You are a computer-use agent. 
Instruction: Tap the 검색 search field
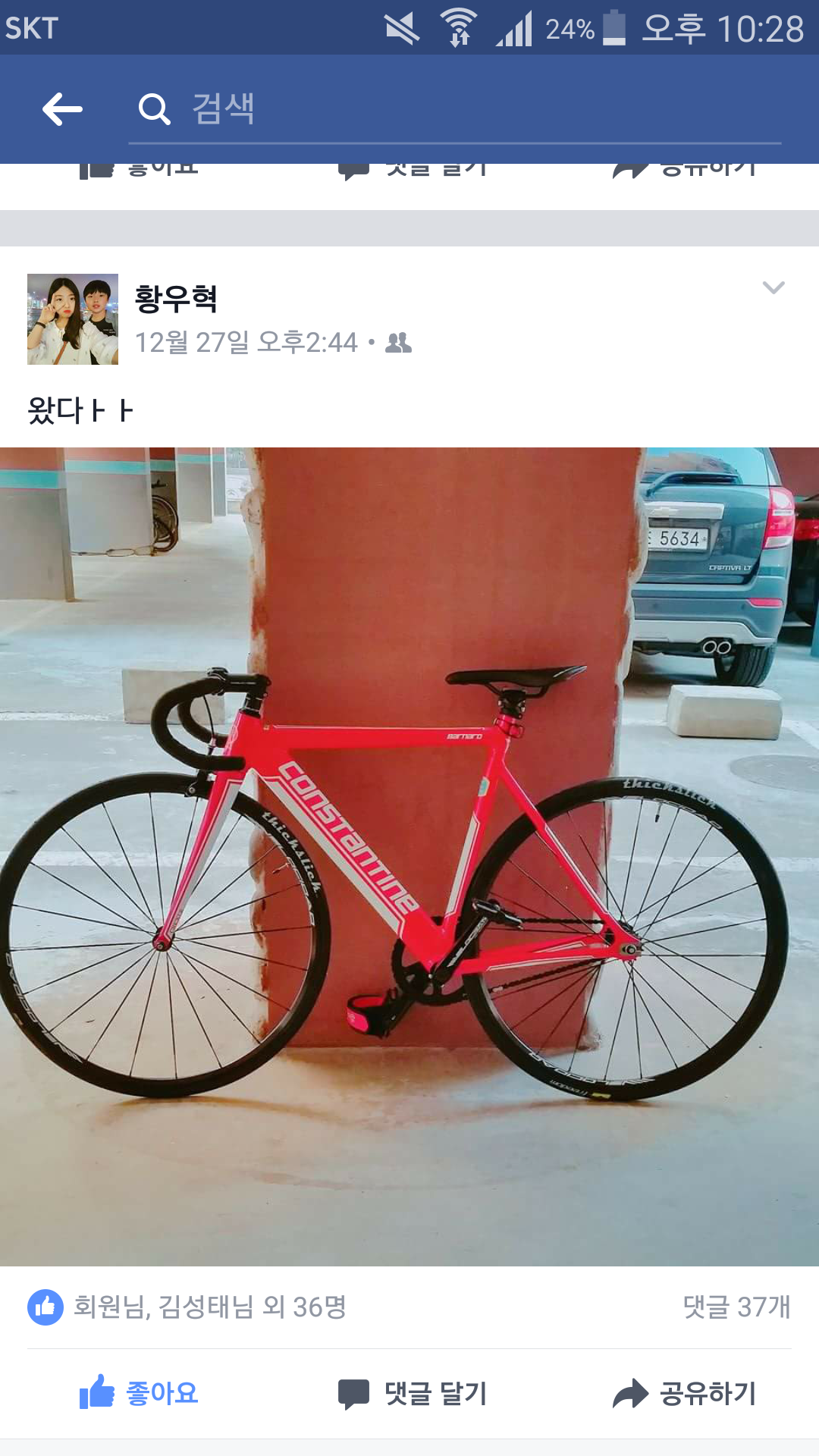click(x=455, y=109)
